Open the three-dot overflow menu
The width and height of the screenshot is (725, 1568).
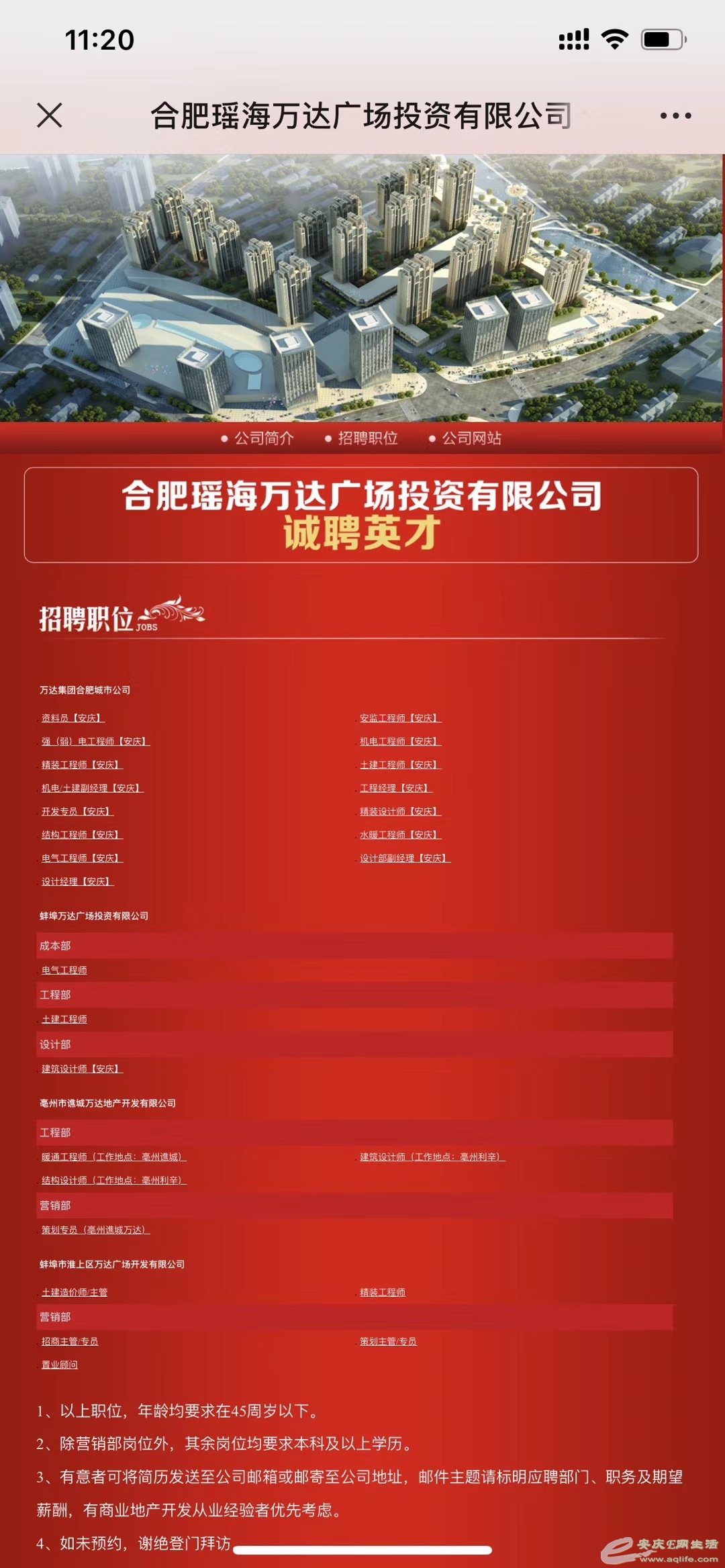click(x=675, y=115)
